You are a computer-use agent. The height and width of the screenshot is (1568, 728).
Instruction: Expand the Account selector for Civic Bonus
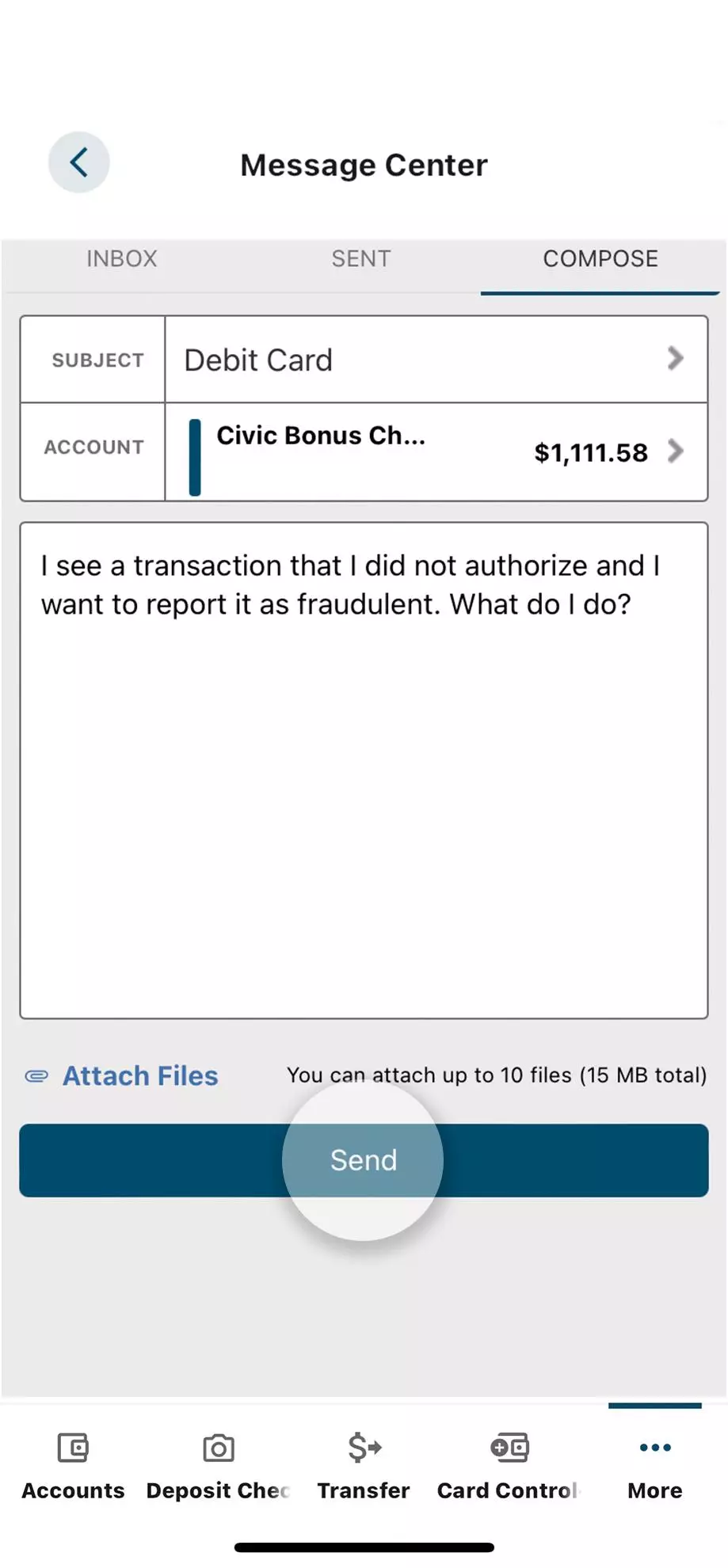(x=676, y=451)
